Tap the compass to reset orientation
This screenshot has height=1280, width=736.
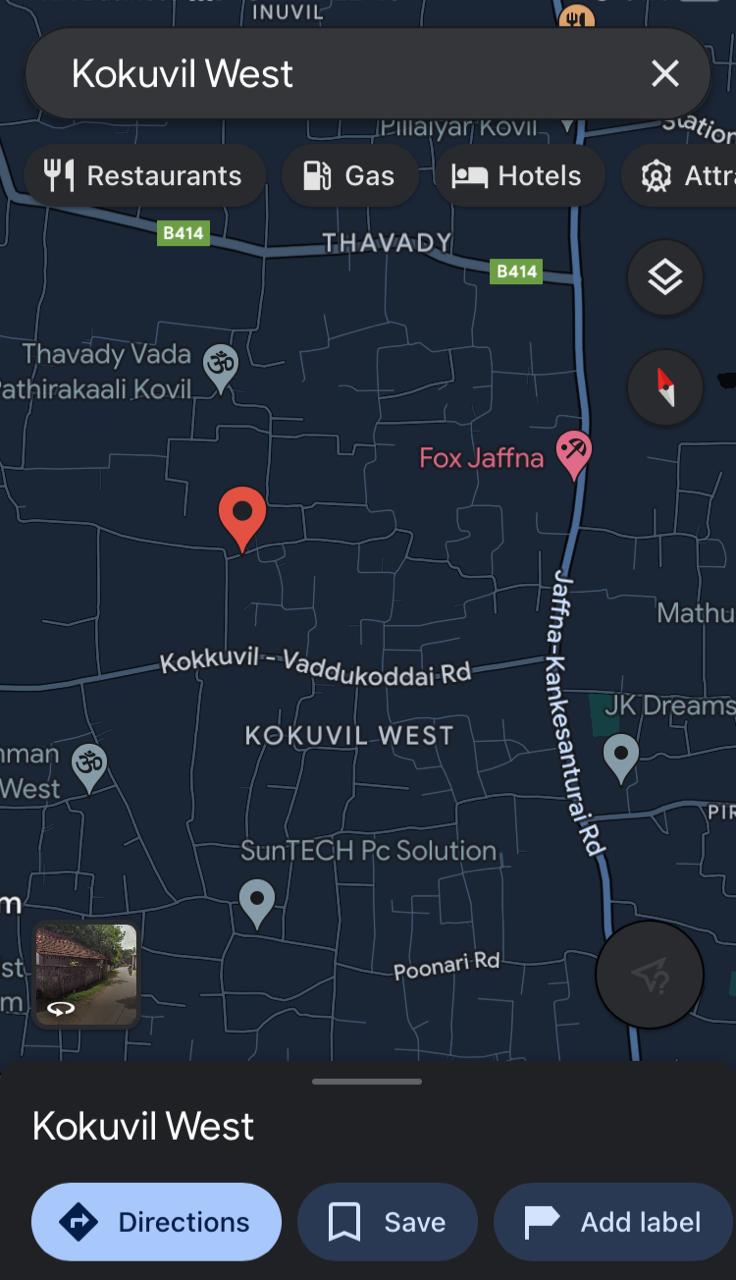point(665,387)
